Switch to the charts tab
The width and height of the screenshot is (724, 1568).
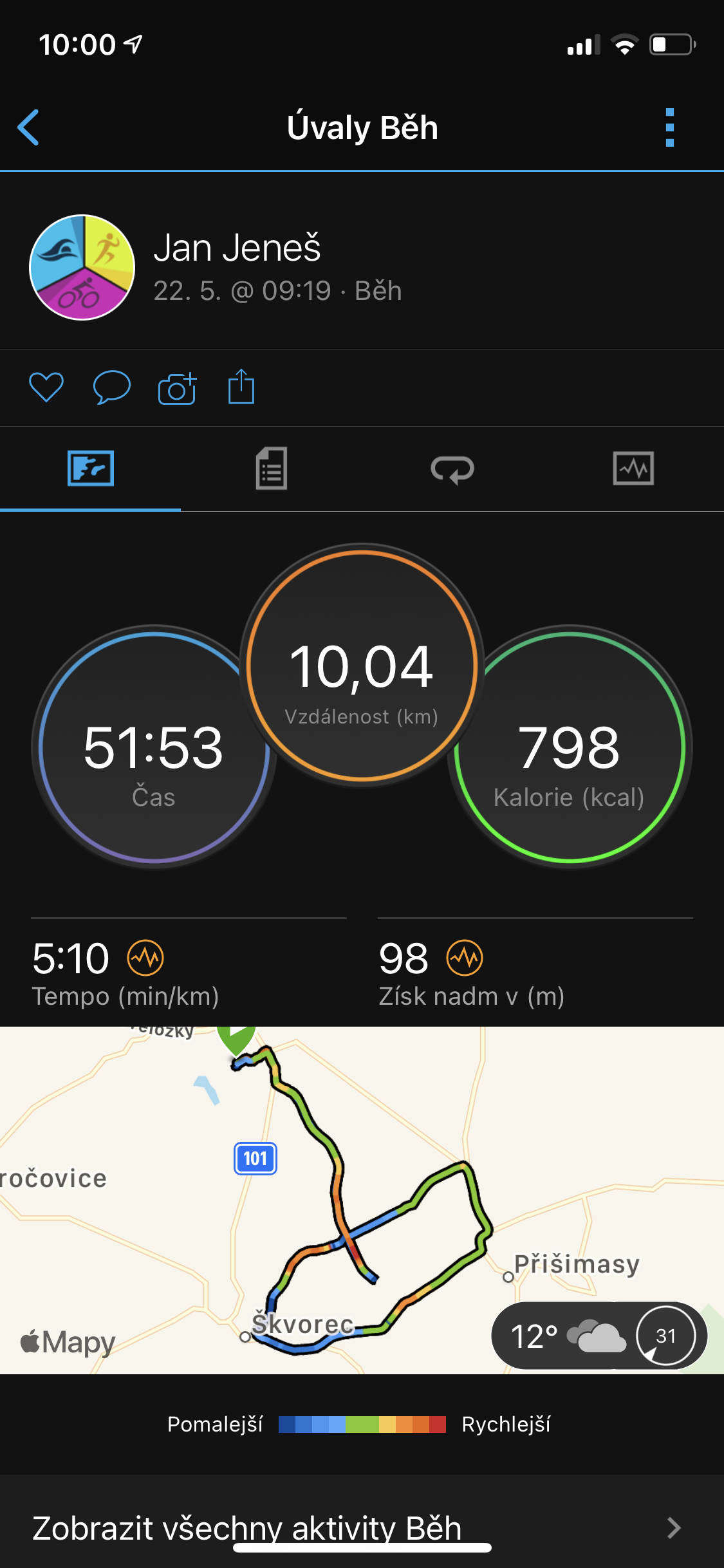coord(633,469)
